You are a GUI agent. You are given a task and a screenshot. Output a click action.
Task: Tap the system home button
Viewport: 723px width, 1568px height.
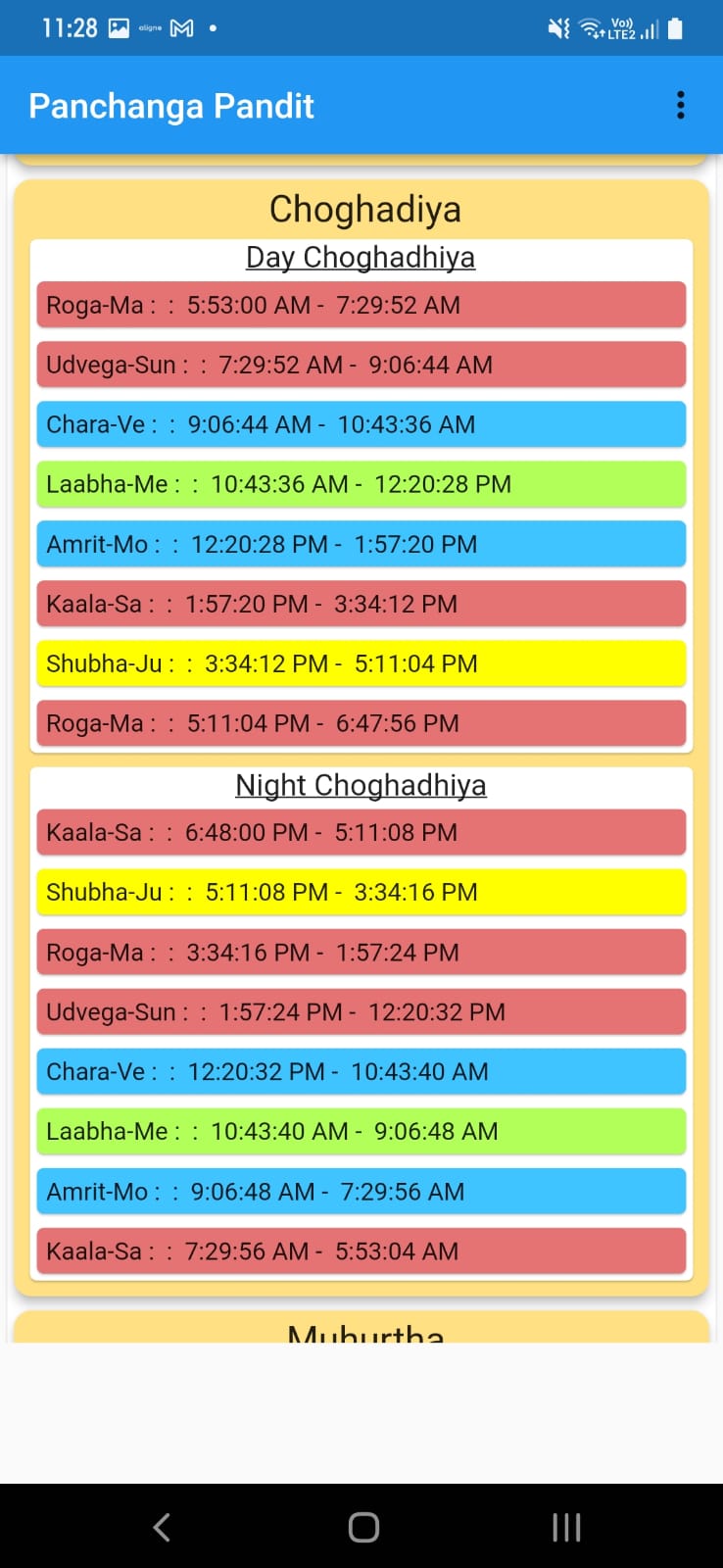pos(363,1527)
